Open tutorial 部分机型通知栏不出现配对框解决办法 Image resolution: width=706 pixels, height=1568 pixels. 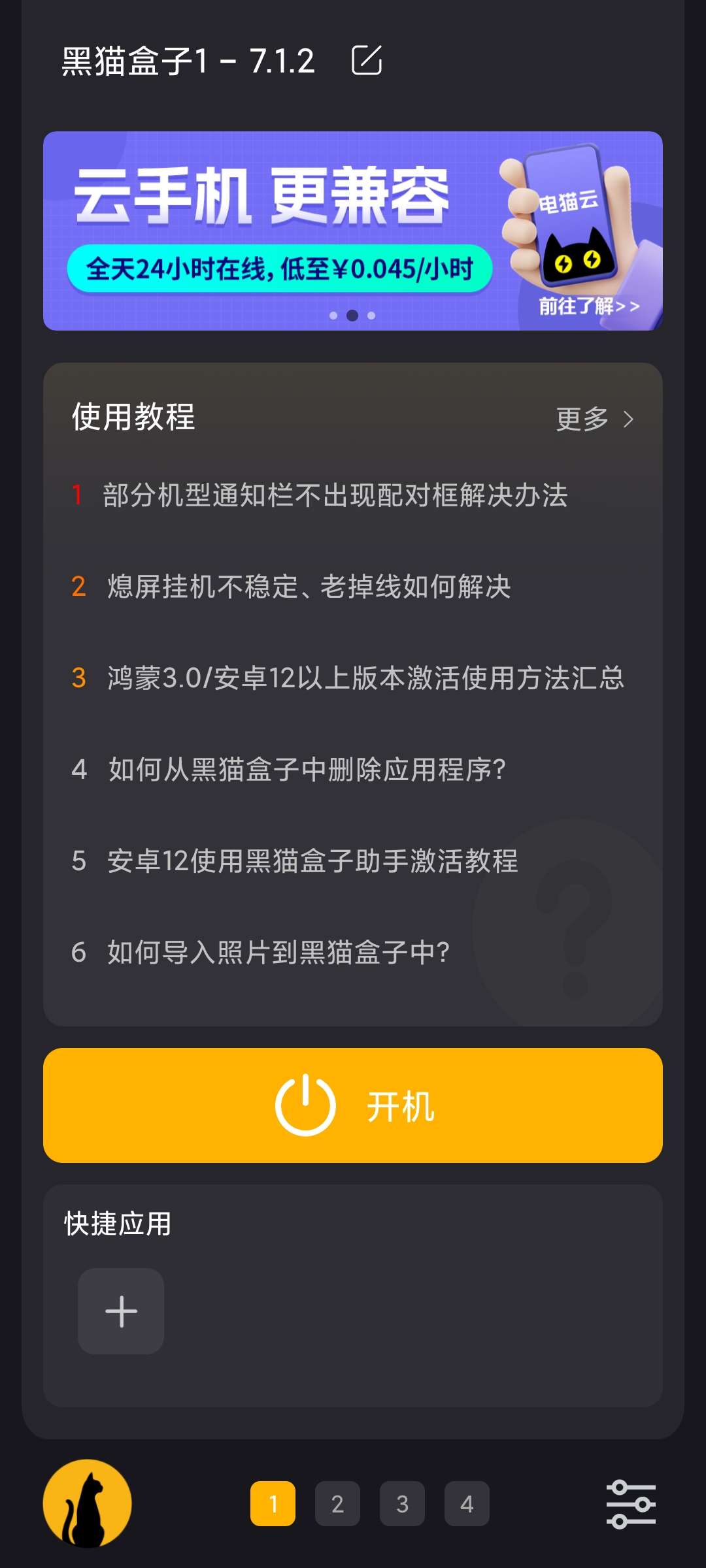335,495
